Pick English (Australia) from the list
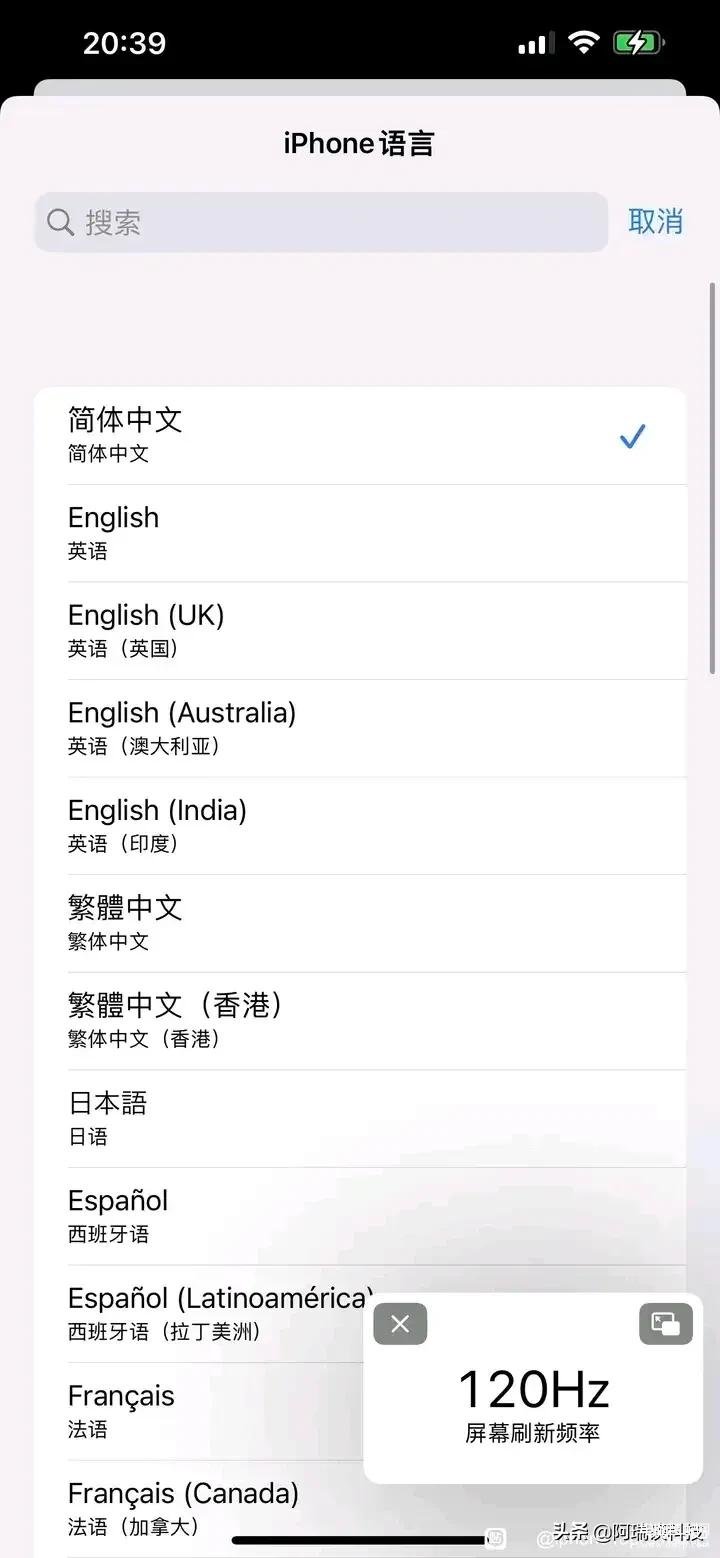Viewport: 720px width, 1558px height. pyautogui.click(x=360, y=728)
